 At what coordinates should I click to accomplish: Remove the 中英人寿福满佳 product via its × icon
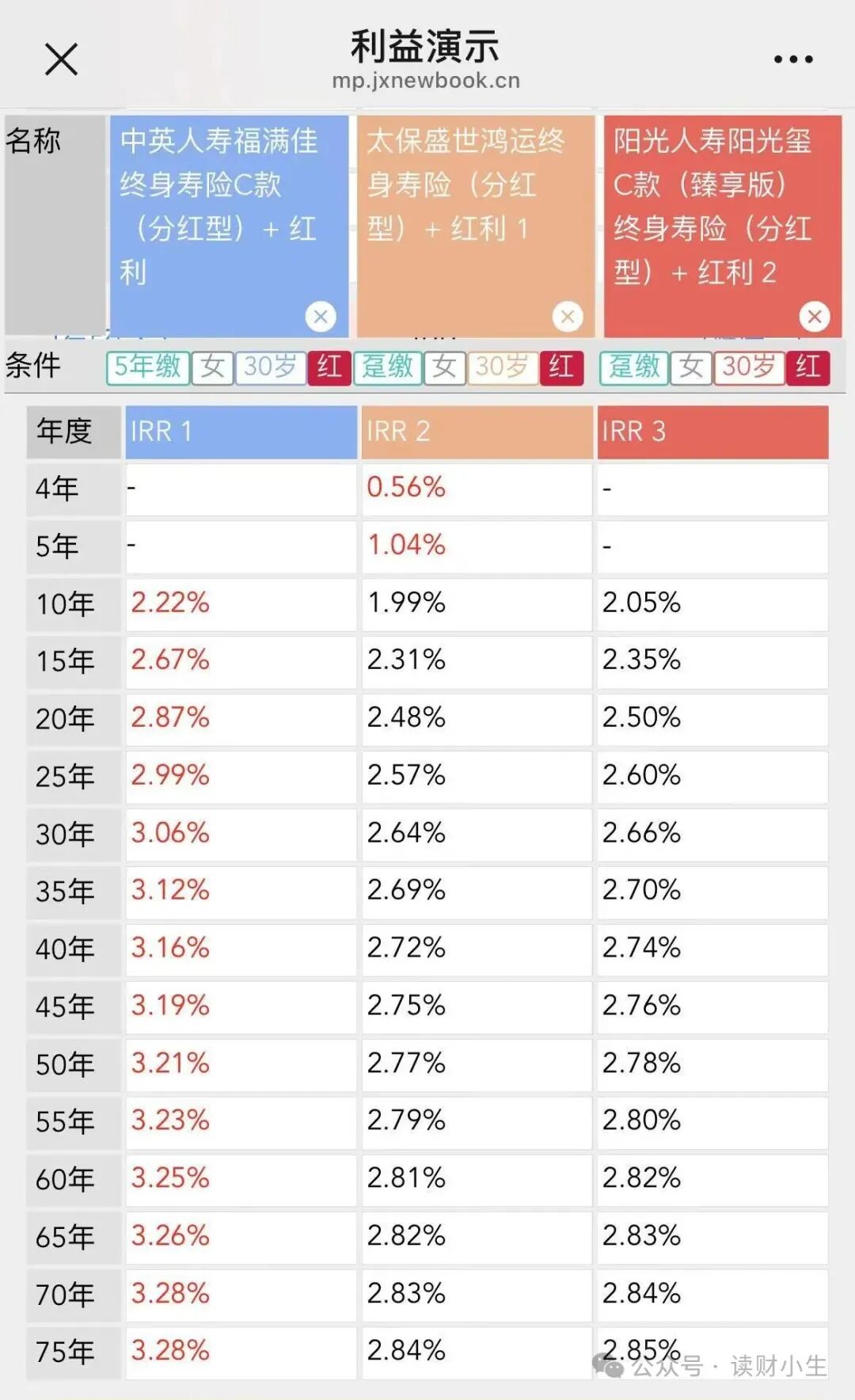[x=320, y=316]
